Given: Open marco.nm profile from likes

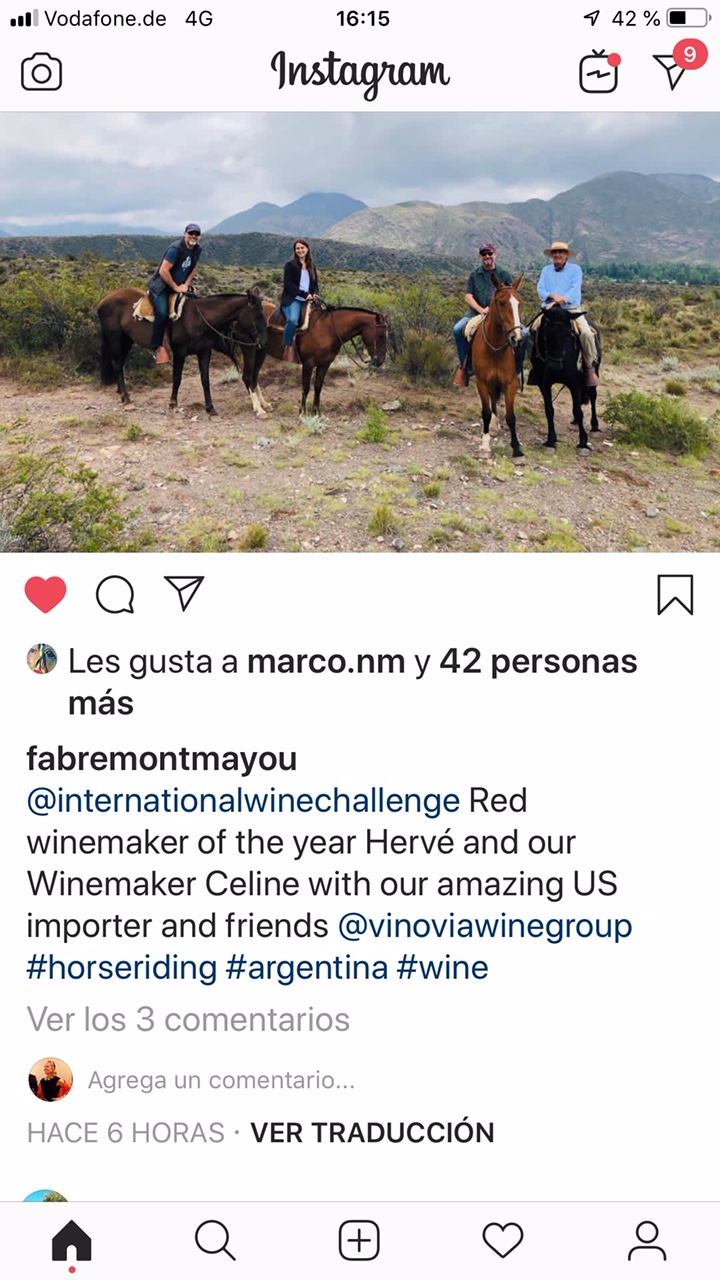Looking at the screenshot, I should [x=325, y=662].
